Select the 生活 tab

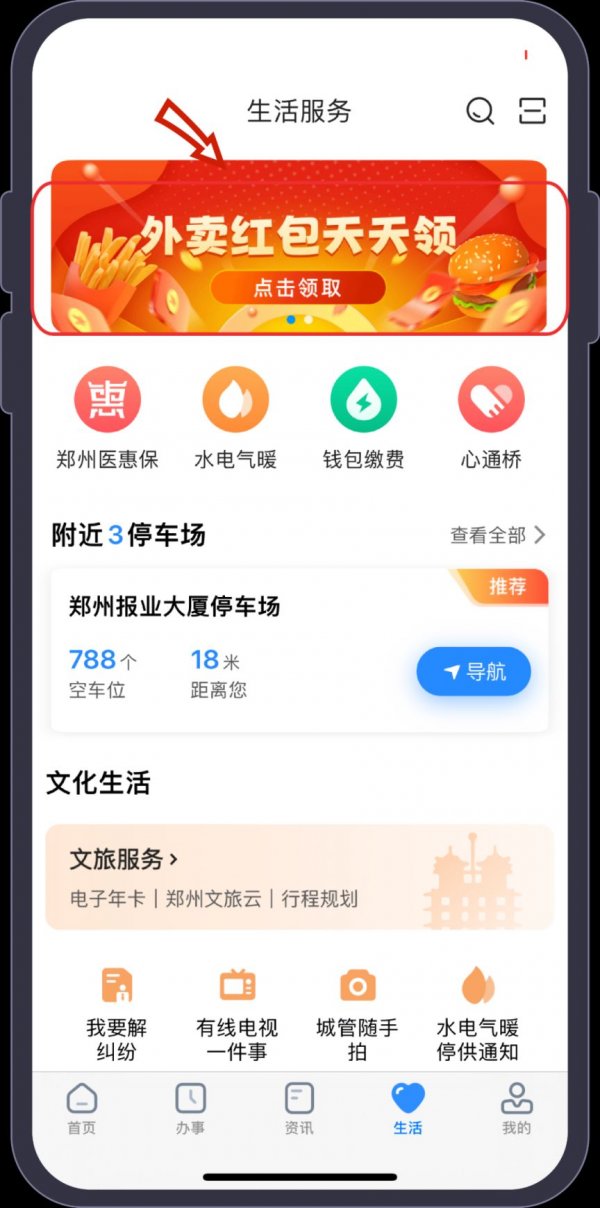click(x=407, y=1108)
